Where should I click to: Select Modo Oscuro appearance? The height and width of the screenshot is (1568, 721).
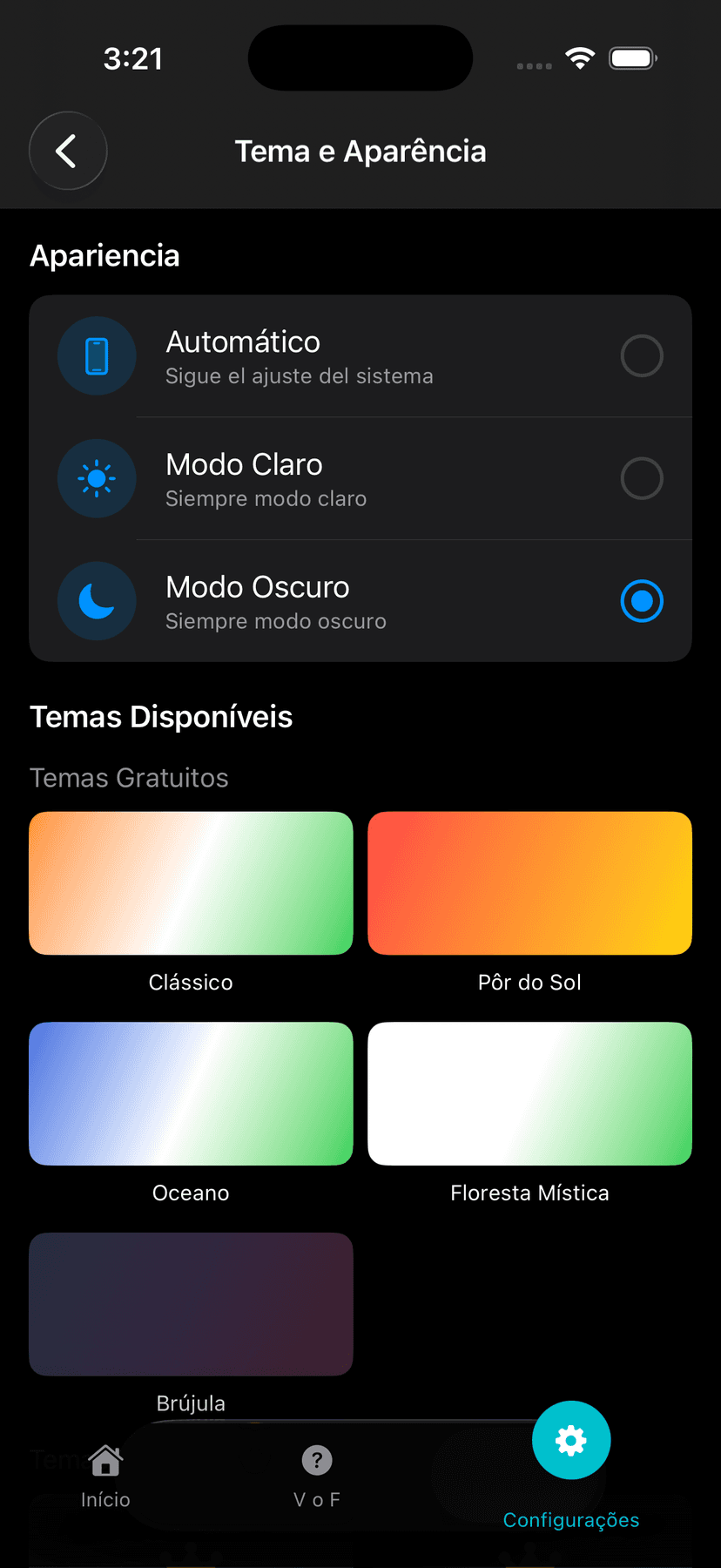[x=360, y=601]
